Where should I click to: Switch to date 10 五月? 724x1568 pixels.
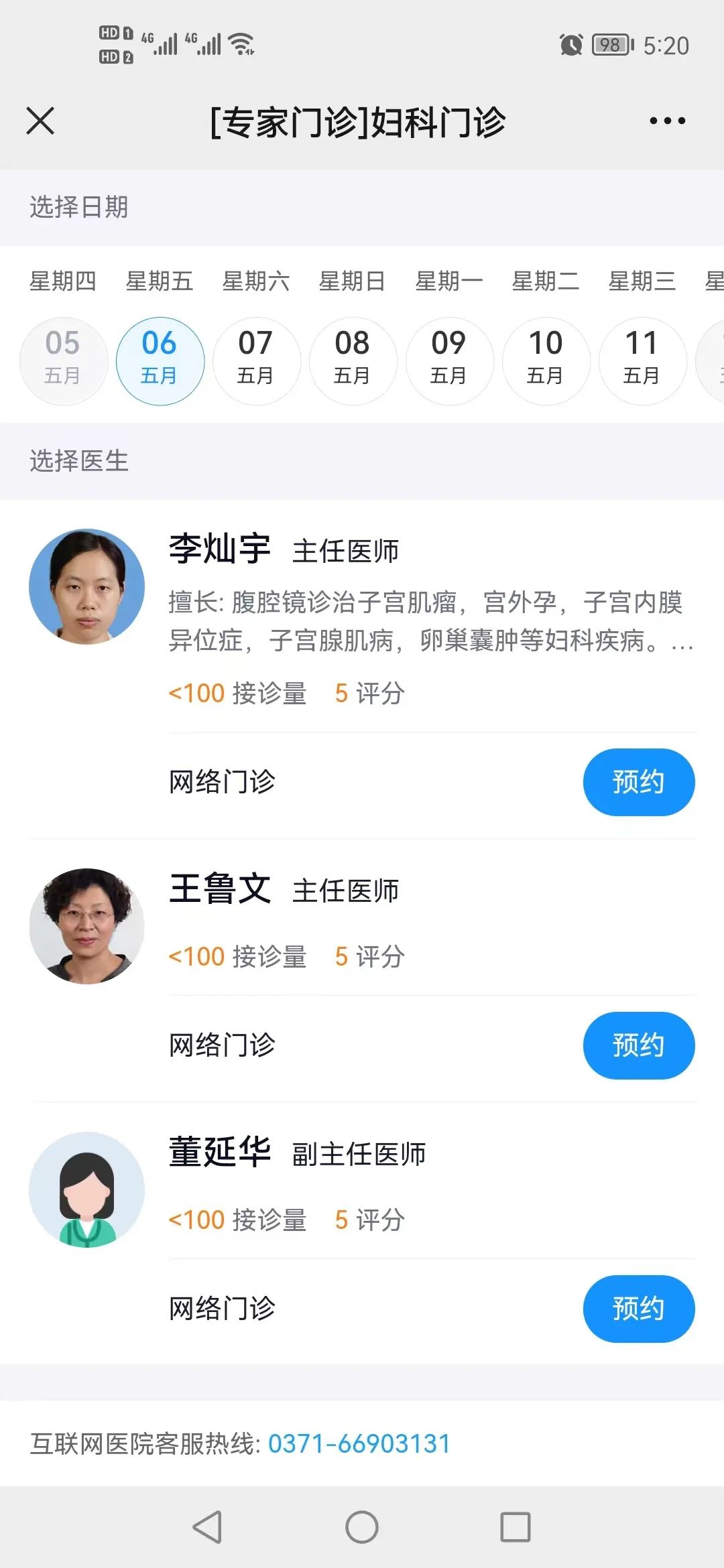546,361
